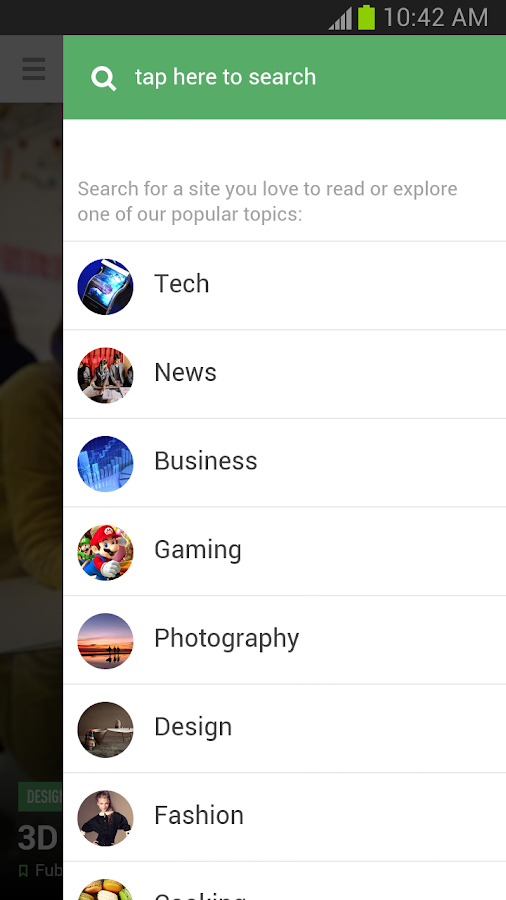Image resolution: width=506 pixels, height=900 pixels.
Task: View the Fashion topic
Action: (x=285, y=817)
